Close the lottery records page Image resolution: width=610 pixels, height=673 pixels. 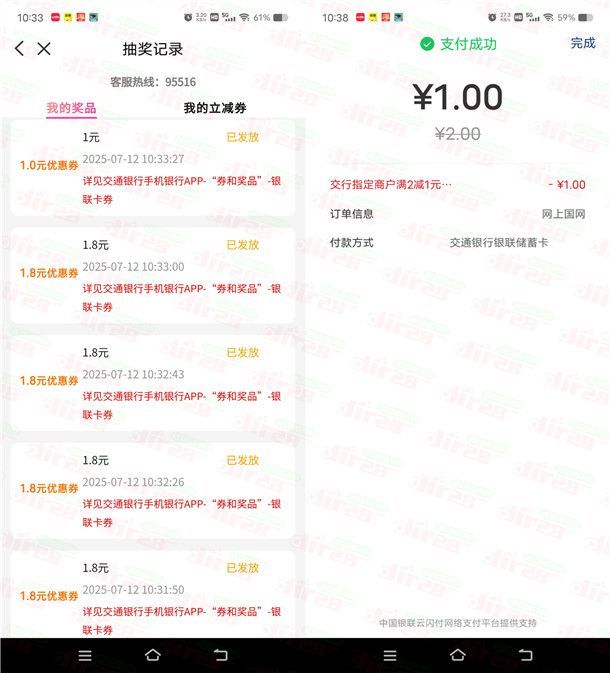(x=44, y=48)
